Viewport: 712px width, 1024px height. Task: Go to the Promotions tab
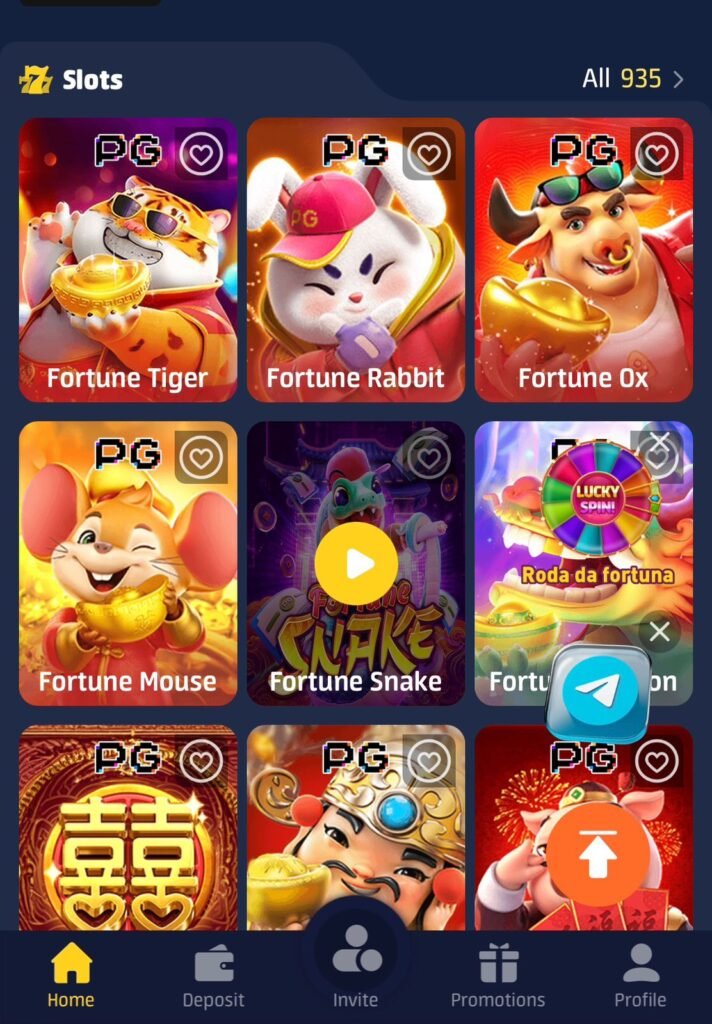(498, 978)
